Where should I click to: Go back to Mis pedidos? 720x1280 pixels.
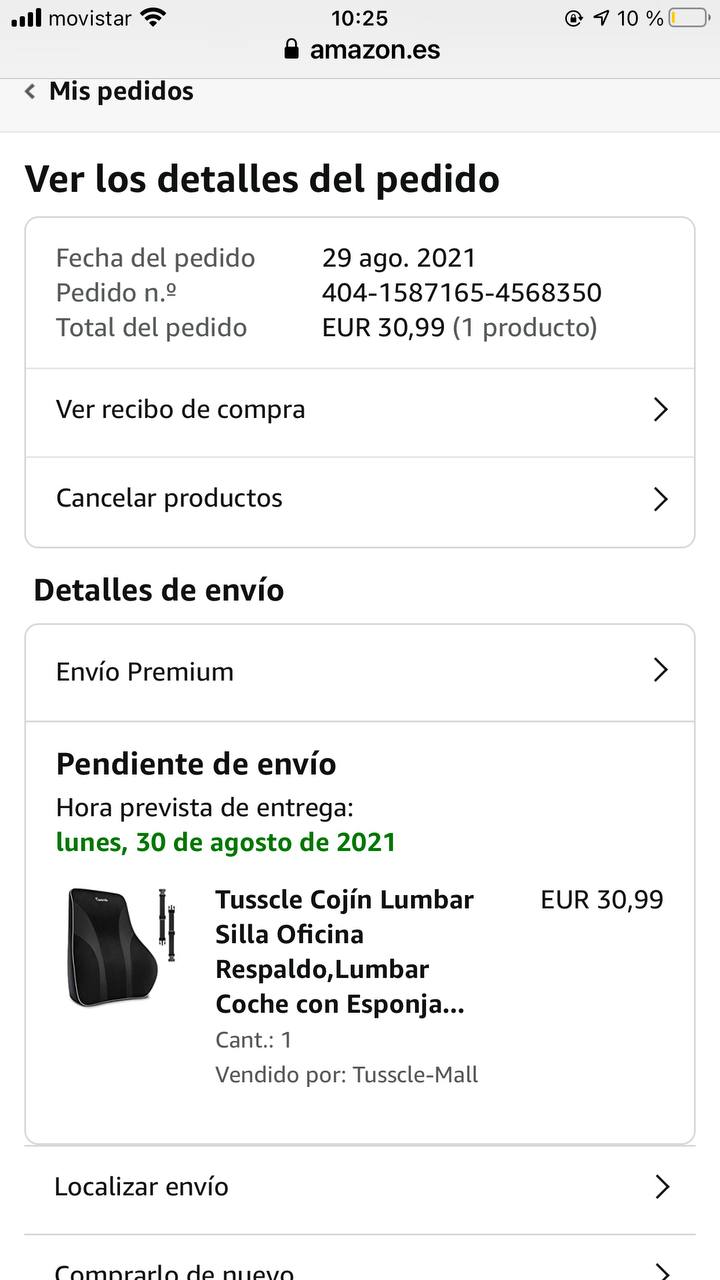coord(110,92)
